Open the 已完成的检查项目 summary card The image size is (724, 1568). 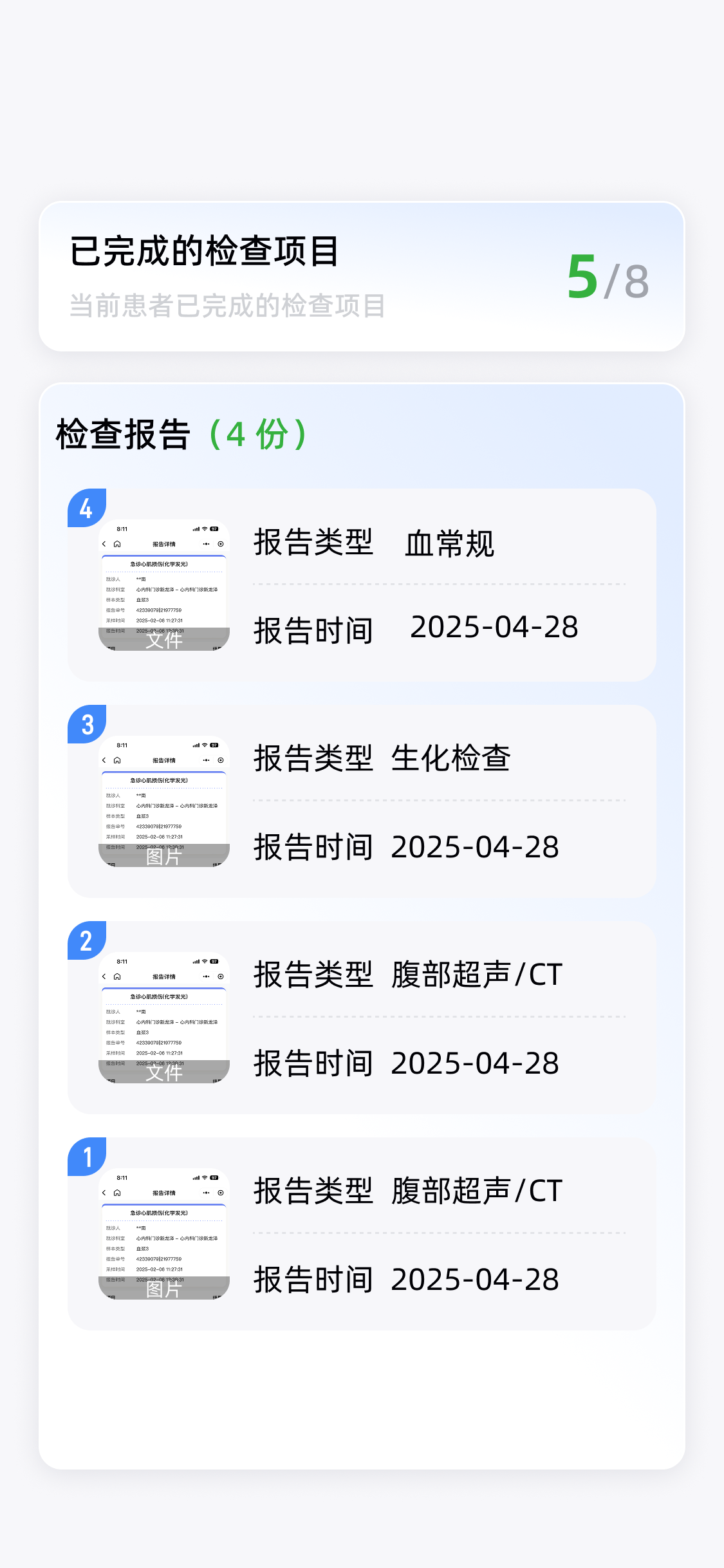coord(362,277)
